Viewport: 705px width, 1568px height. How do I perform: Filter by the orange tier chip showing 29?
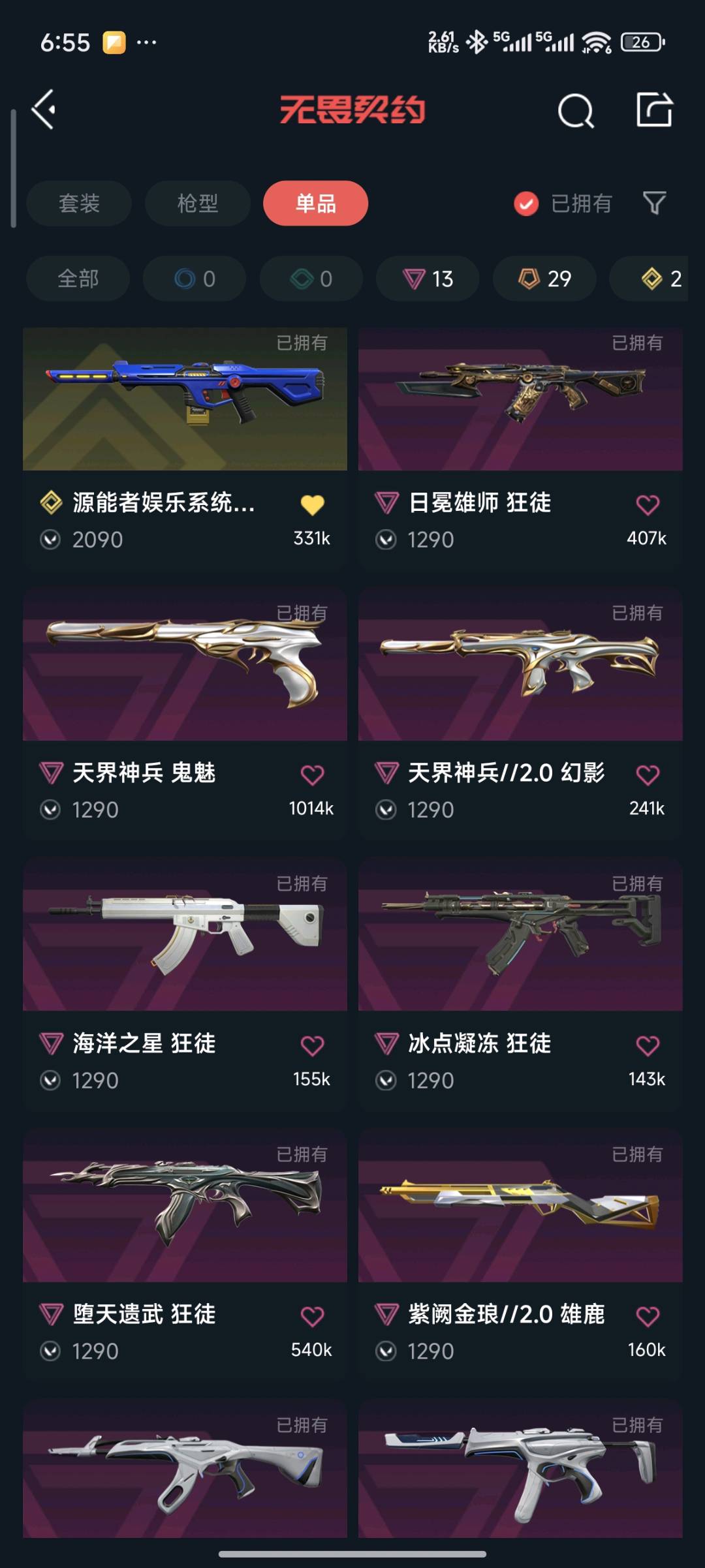(x=544, y=279)
